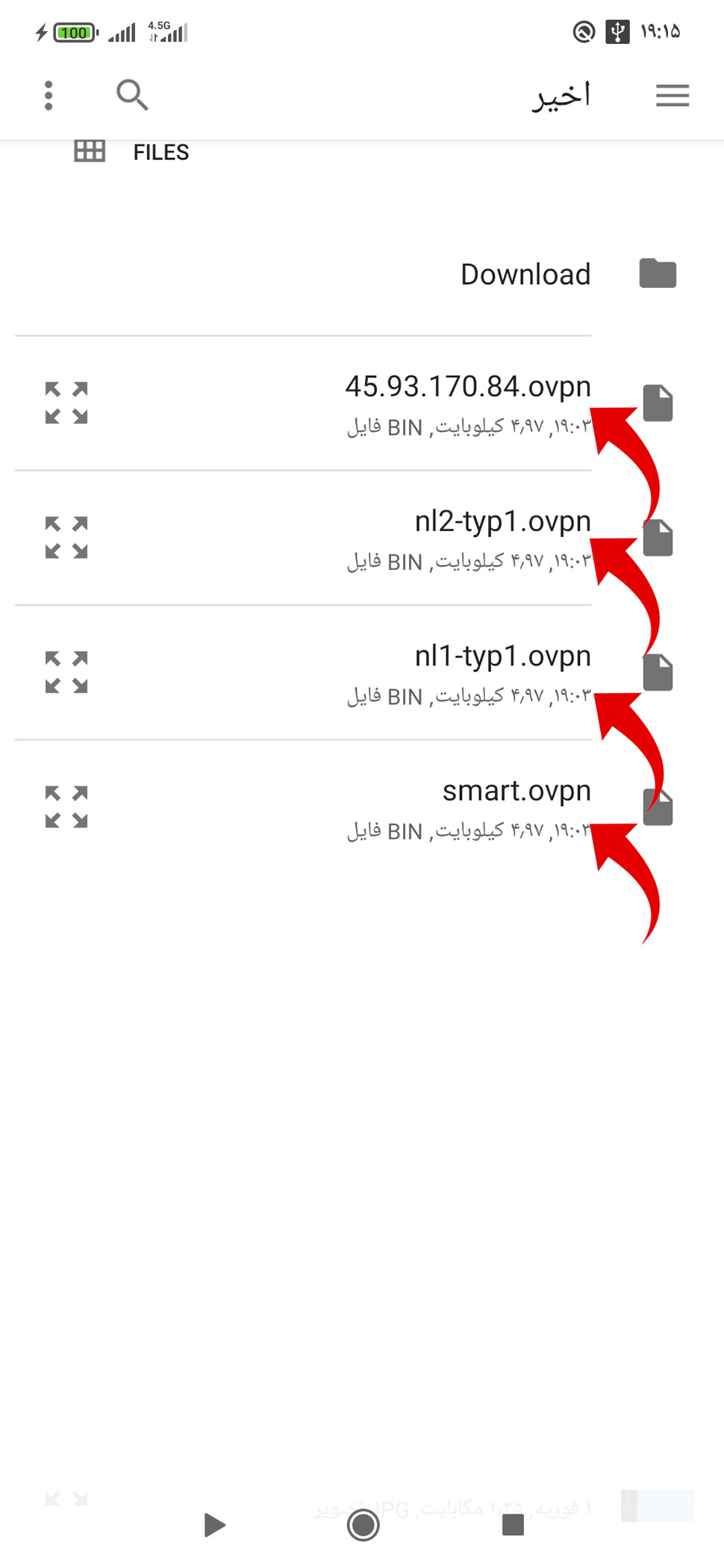The width and height of the screenshot is (724, 1568).
Task: Click the file icon beside nl1-typ1.ovpn
Action: [658, 671]
